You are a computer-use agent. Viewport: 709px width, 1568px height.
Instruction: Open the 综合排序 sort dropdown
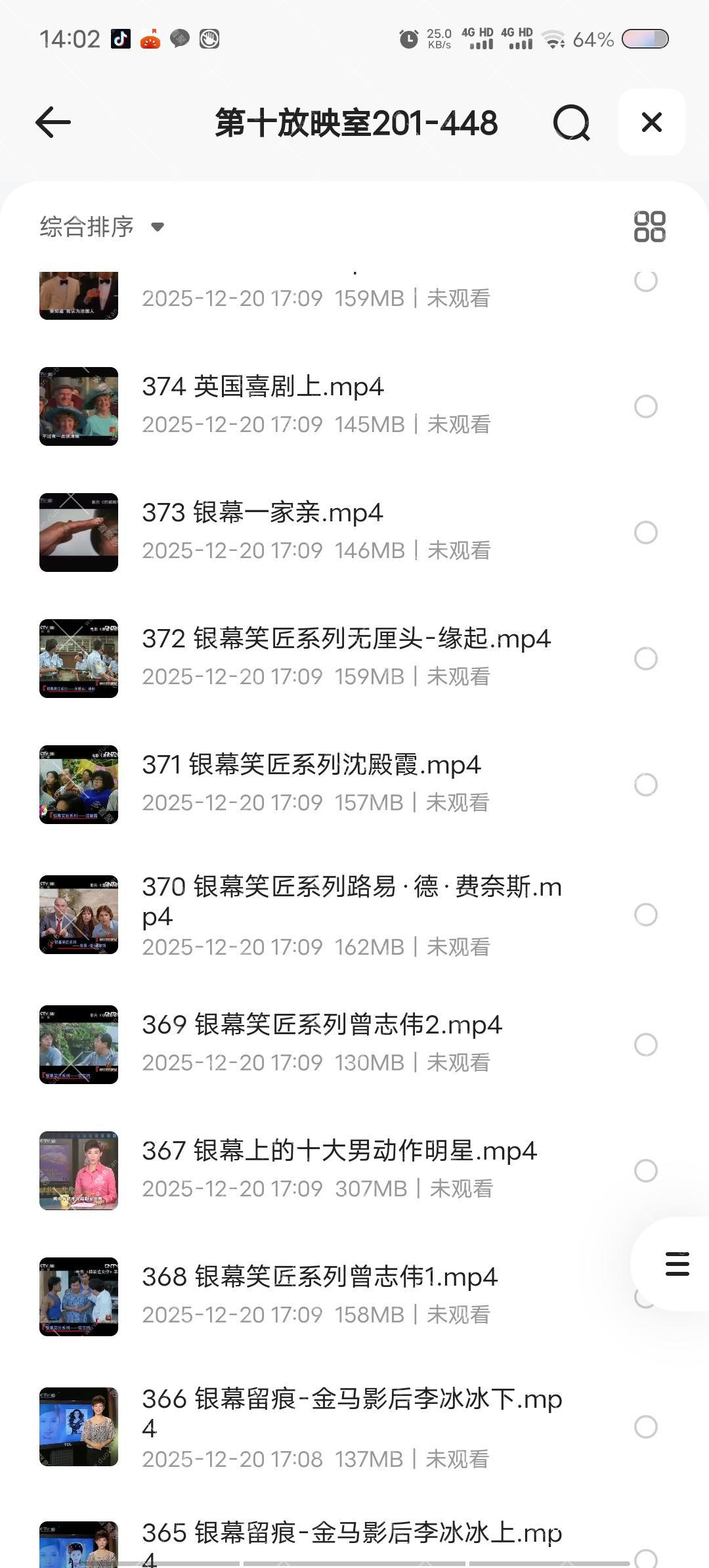[102, 227]
